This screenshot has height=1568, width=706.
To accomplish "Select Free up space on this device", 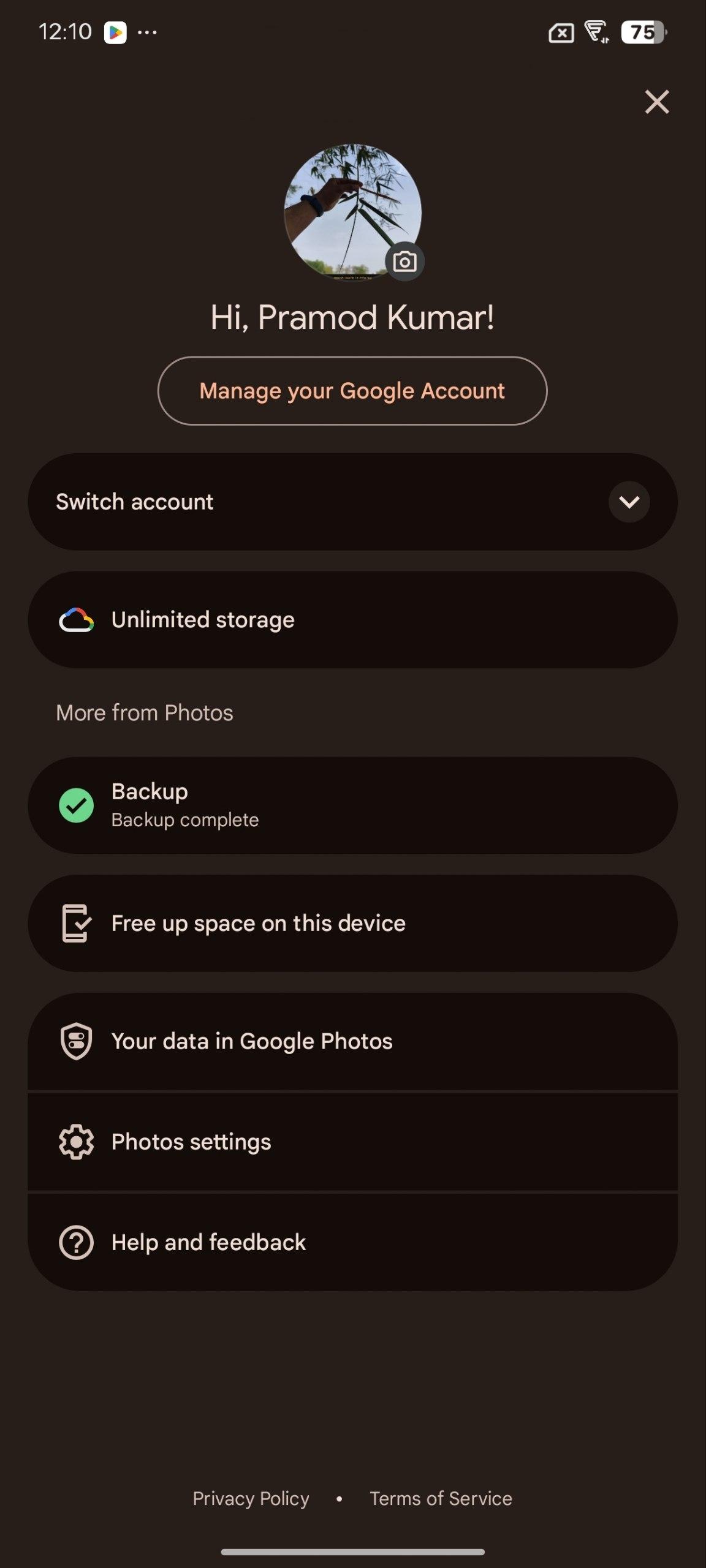I will pos(352,923).
